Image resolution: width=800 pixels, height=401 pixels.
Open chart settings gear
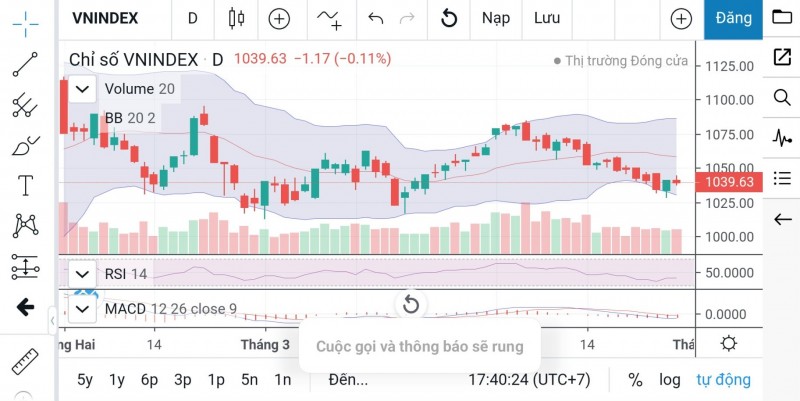pyautogui.click(x=729, y=344)
